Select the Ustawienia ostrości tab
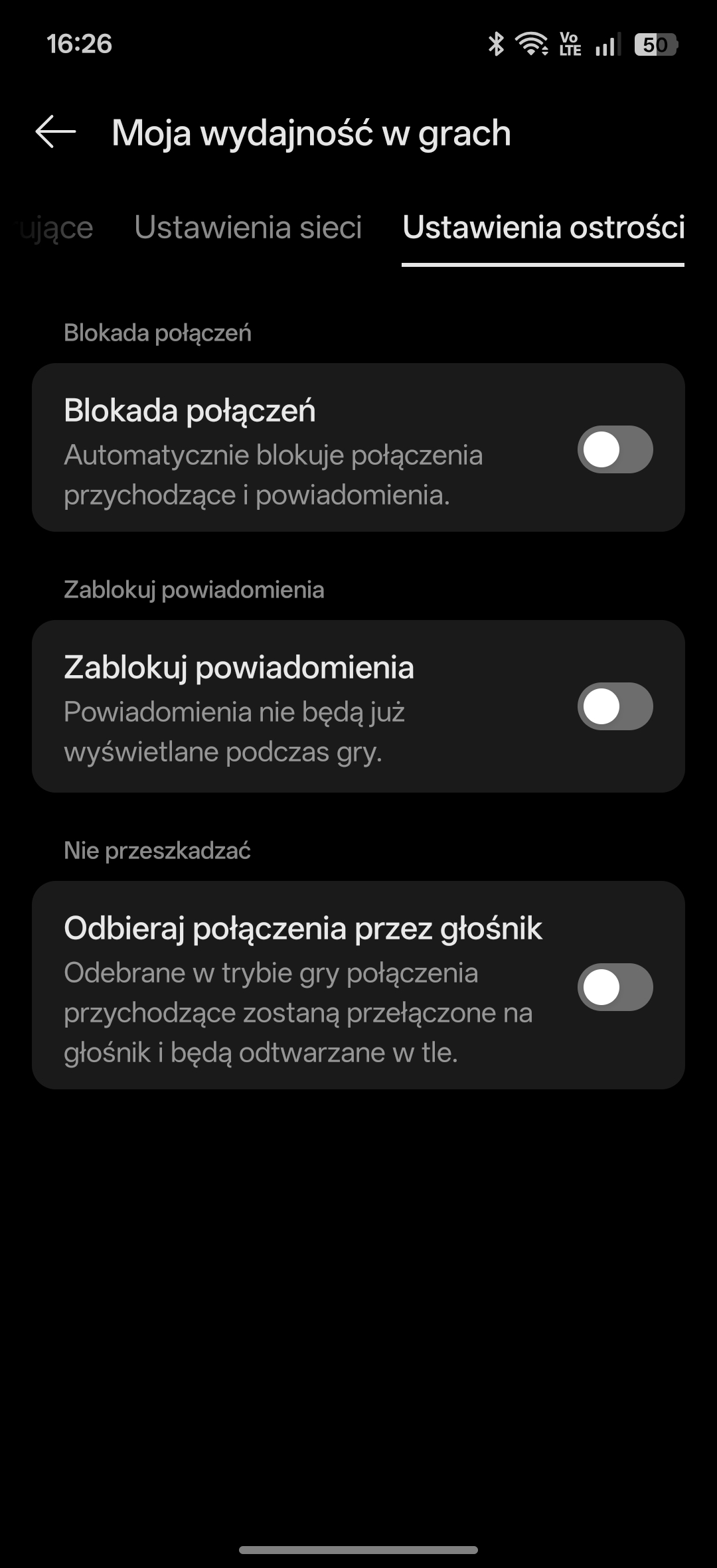 [x=543, y=228]
